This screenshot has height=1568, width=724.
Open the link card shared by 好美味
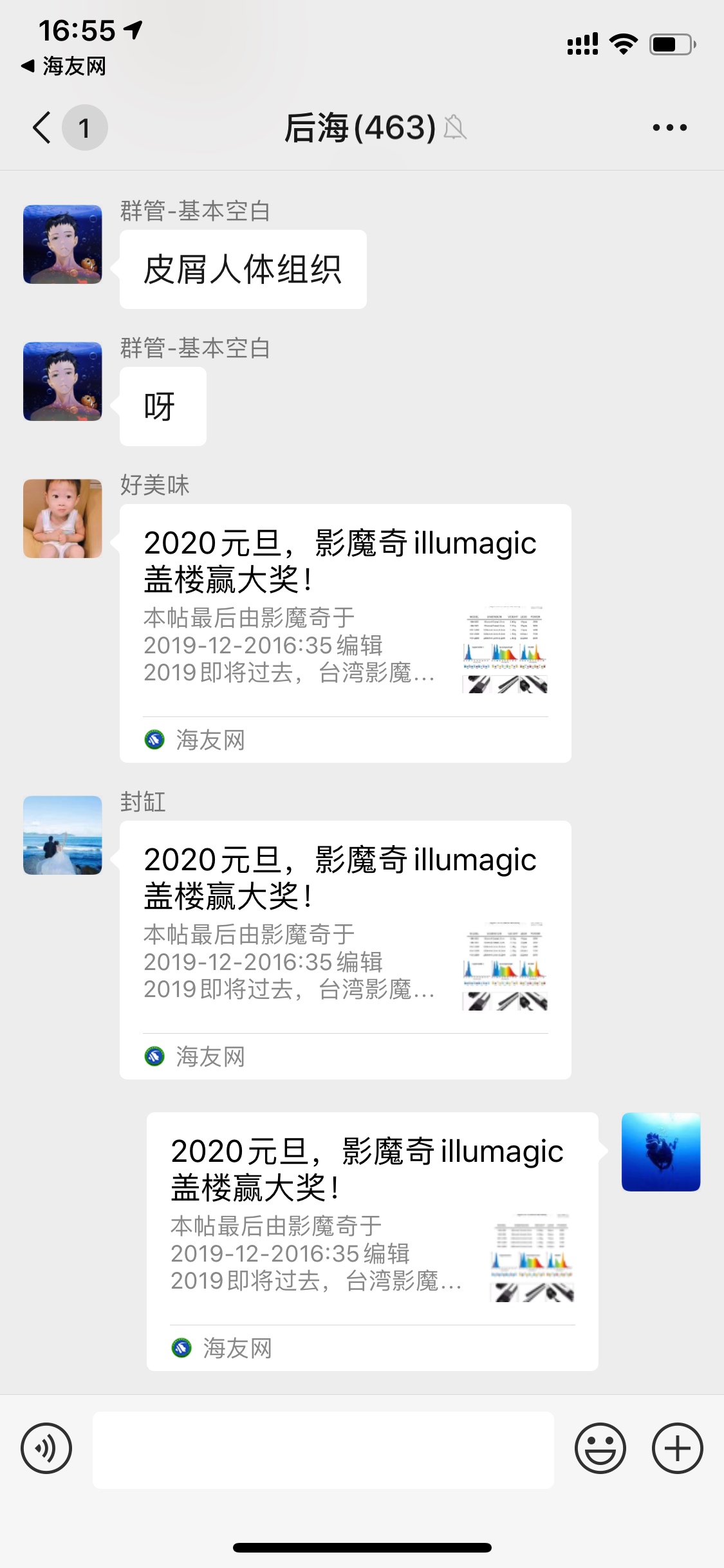(345, 633)
